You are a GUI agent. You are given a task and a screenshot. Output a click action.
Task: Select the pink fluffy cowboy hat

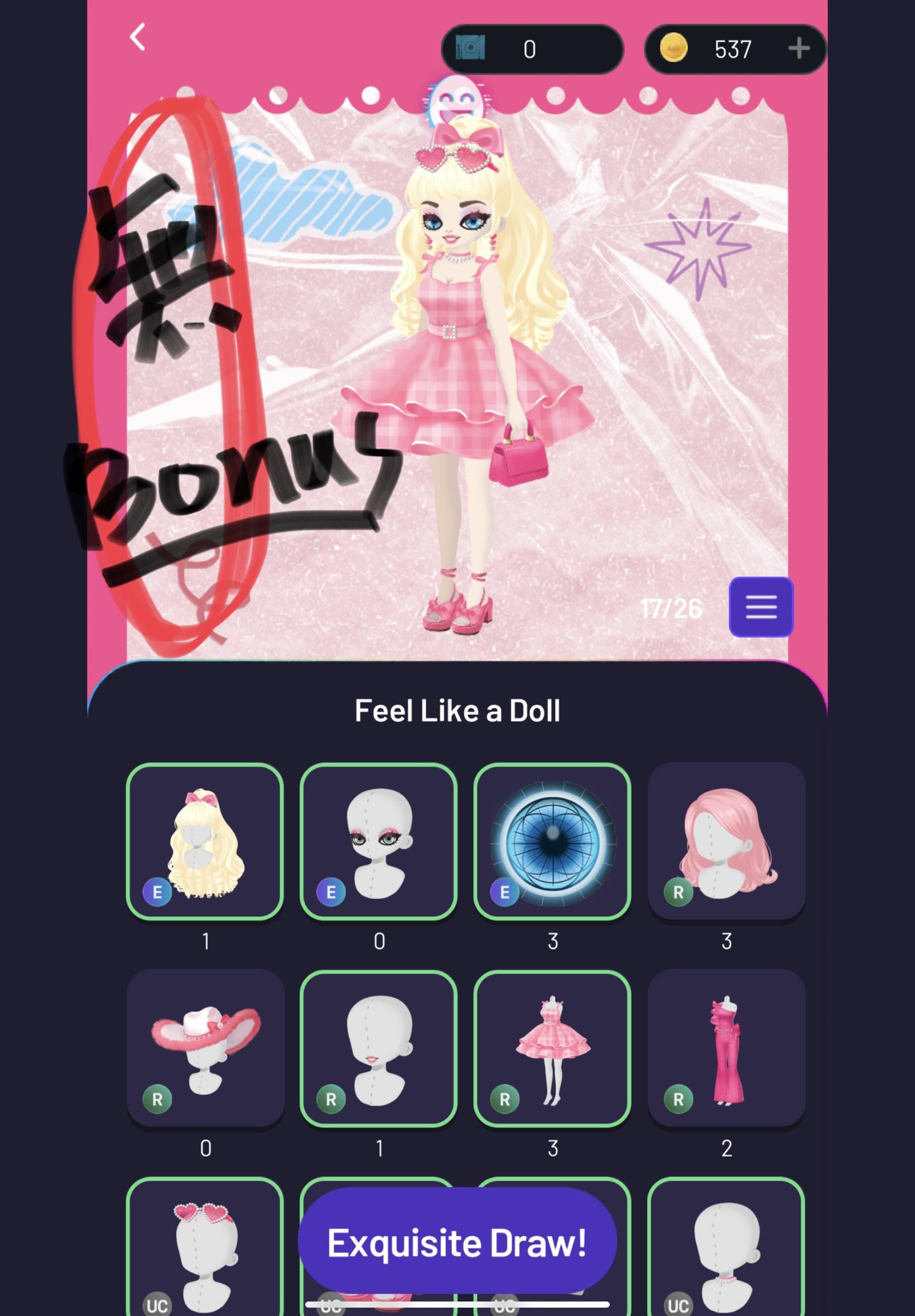click(205, 1048)
